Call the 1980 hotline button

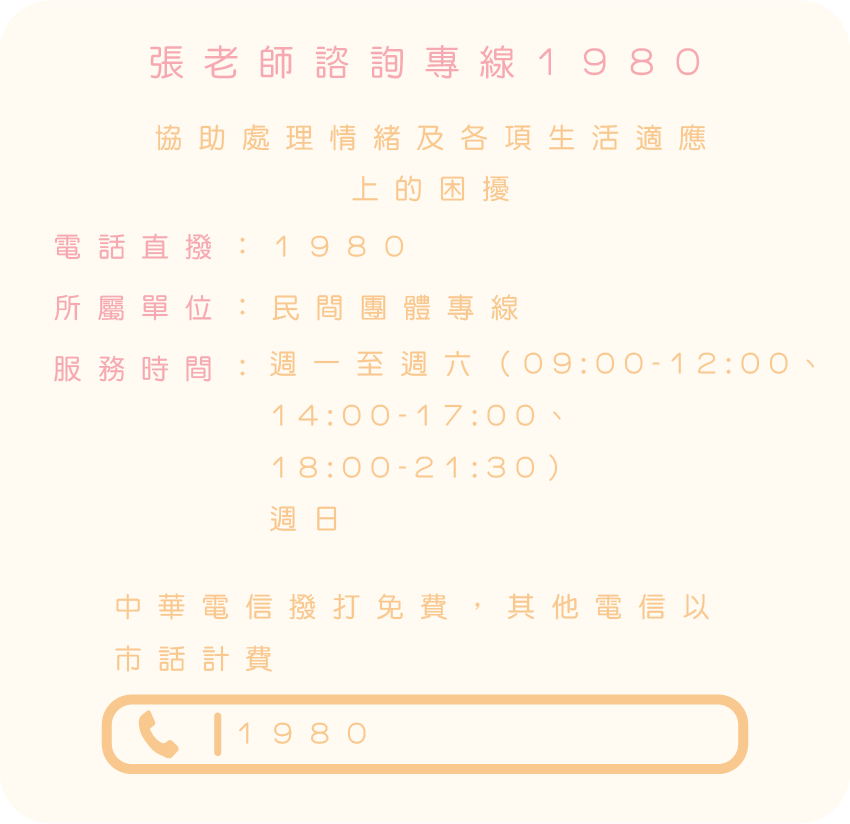(x=425, y=735)
